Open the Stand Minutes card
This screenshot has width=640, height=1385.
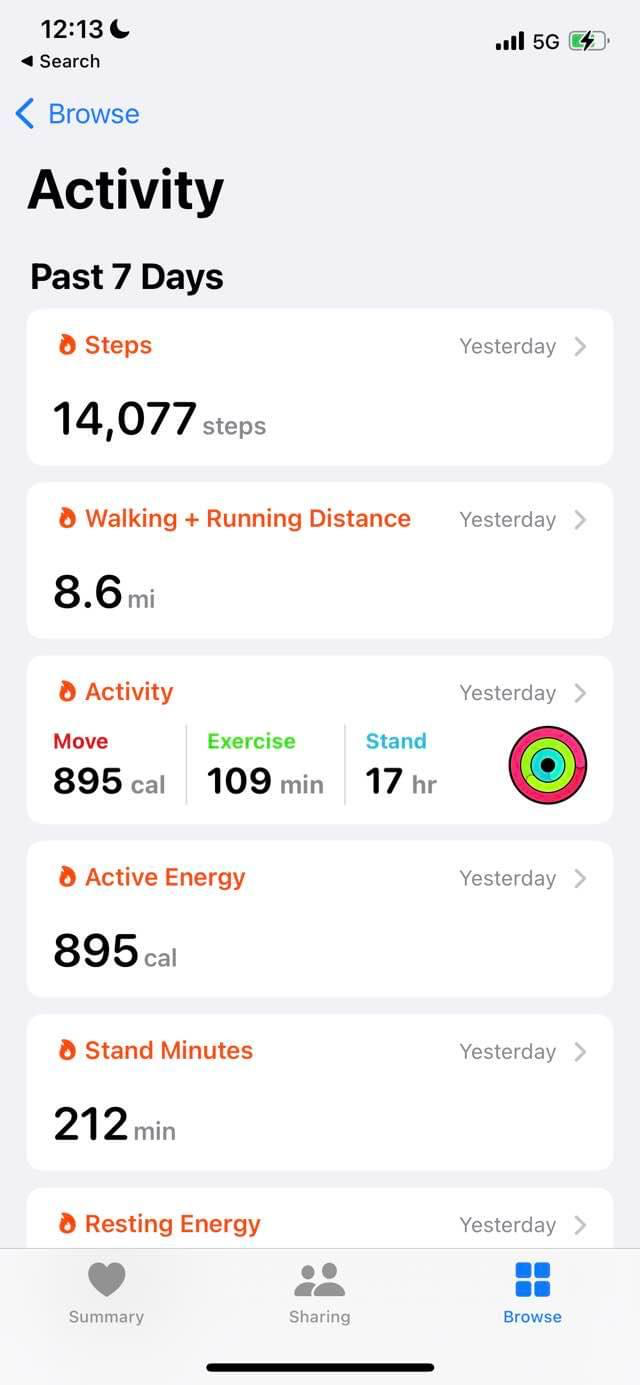(319, 1092)
